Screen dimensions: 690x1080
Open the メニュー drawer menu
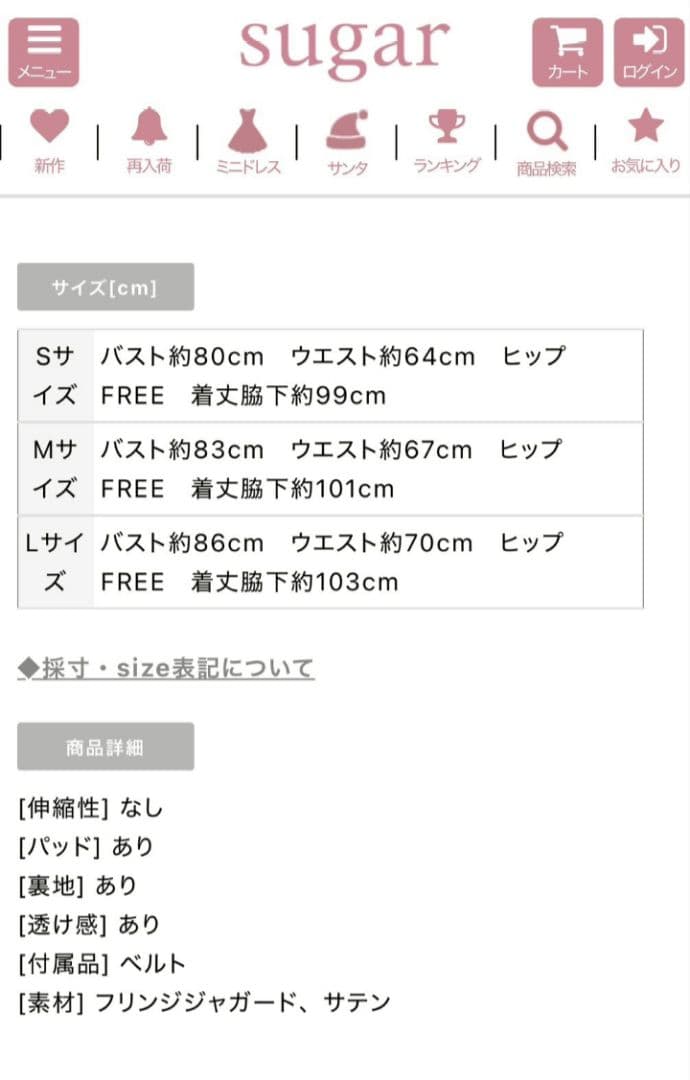pos(43,52)
